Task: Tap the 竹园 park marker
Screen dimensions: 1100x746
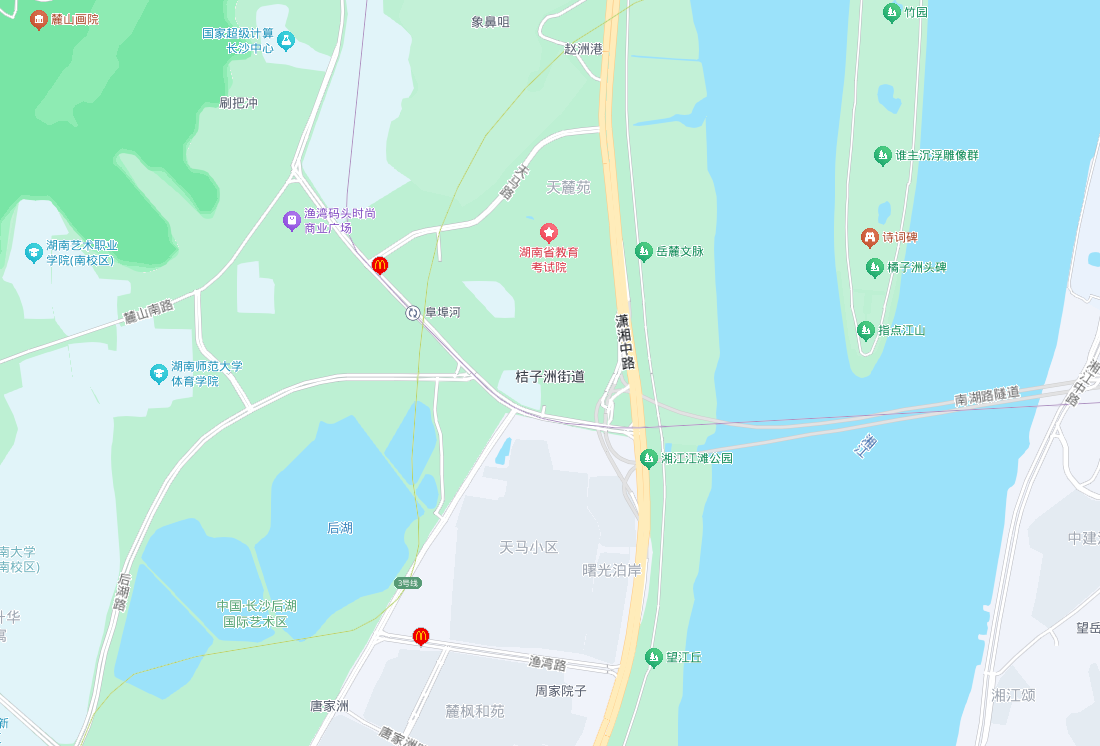Action: tap(891, 12)
